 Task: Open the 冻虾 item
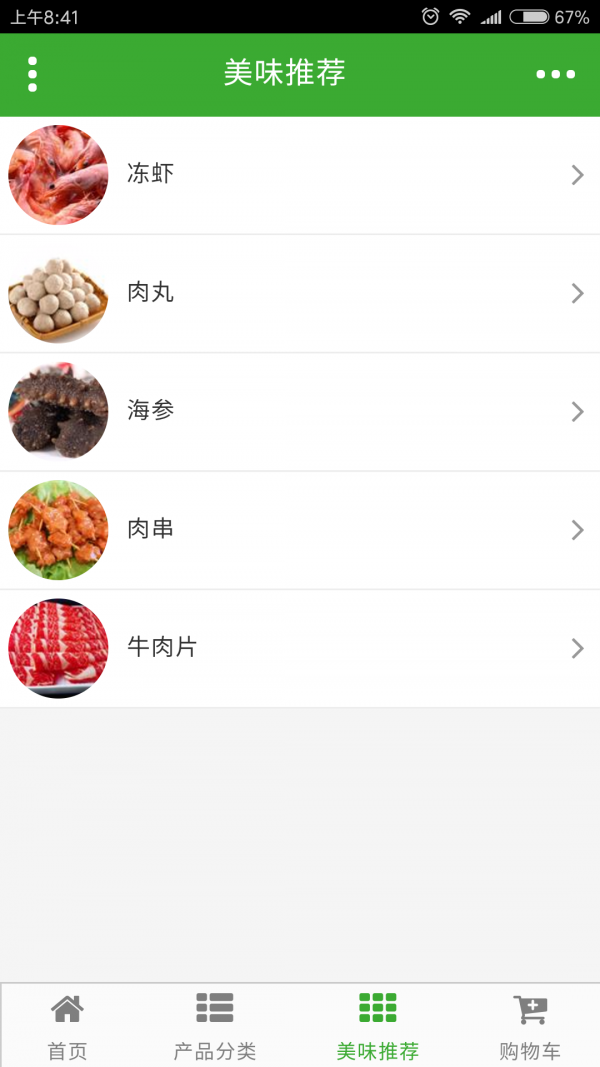pos(300,175)
